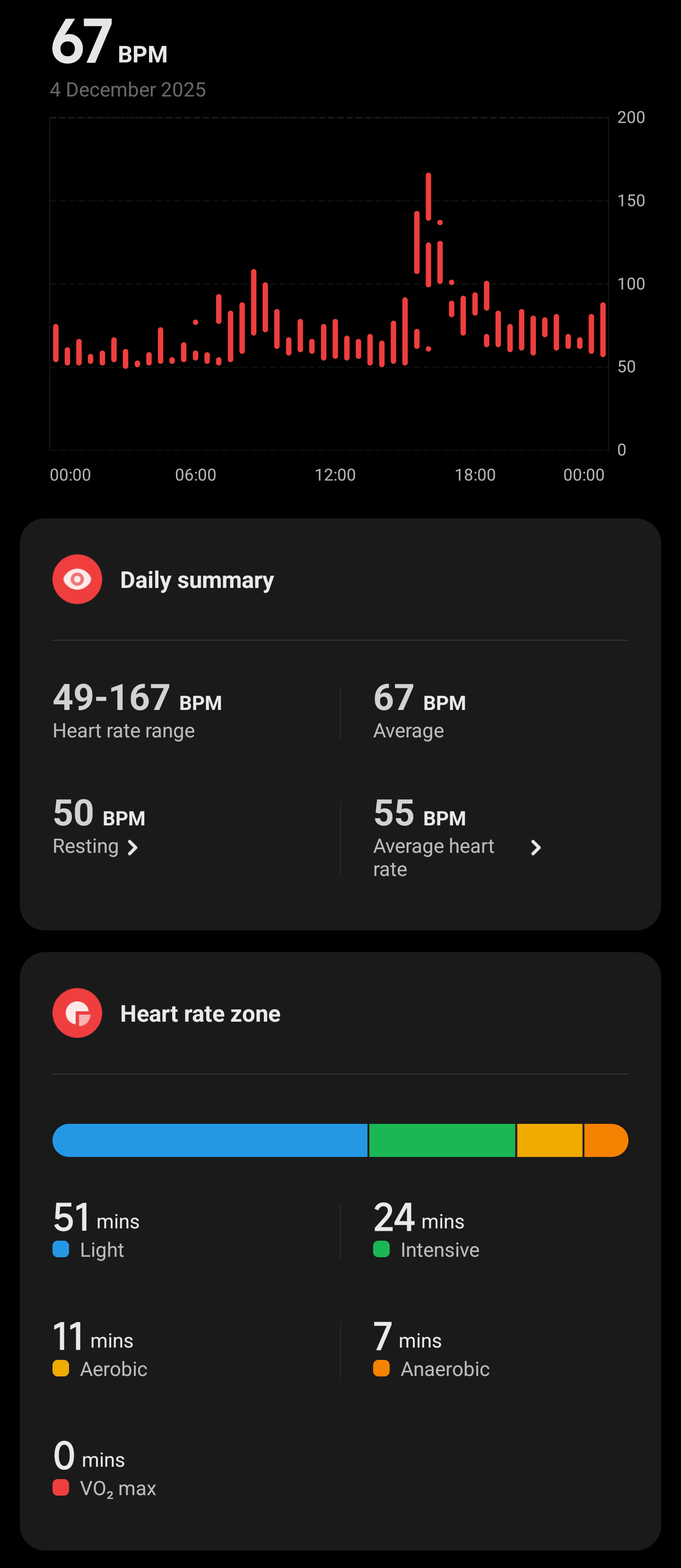
Task: Select the date 4 December 2025
Action: tap(128, 89)
